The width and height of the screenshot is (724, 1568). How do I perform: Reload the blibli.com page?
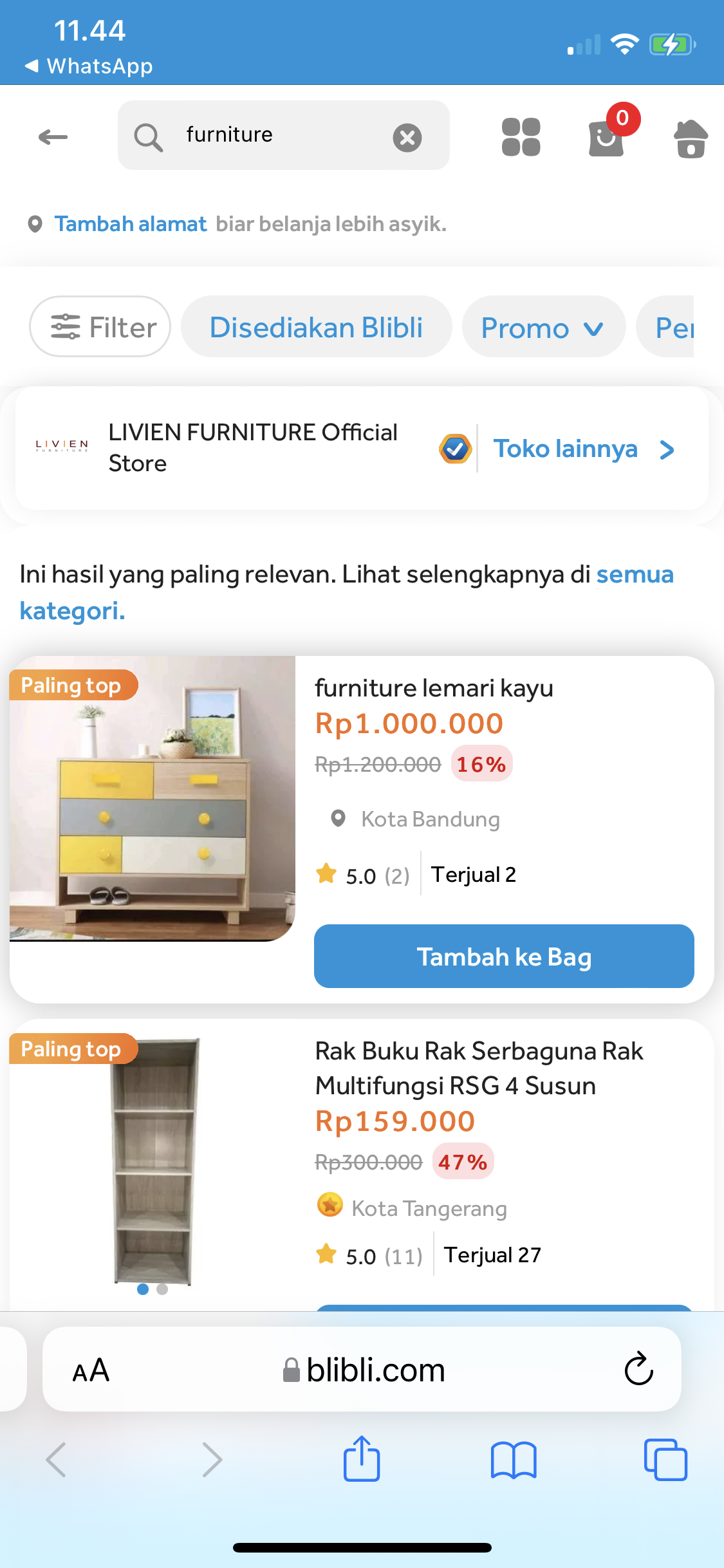pos(638,1369)
